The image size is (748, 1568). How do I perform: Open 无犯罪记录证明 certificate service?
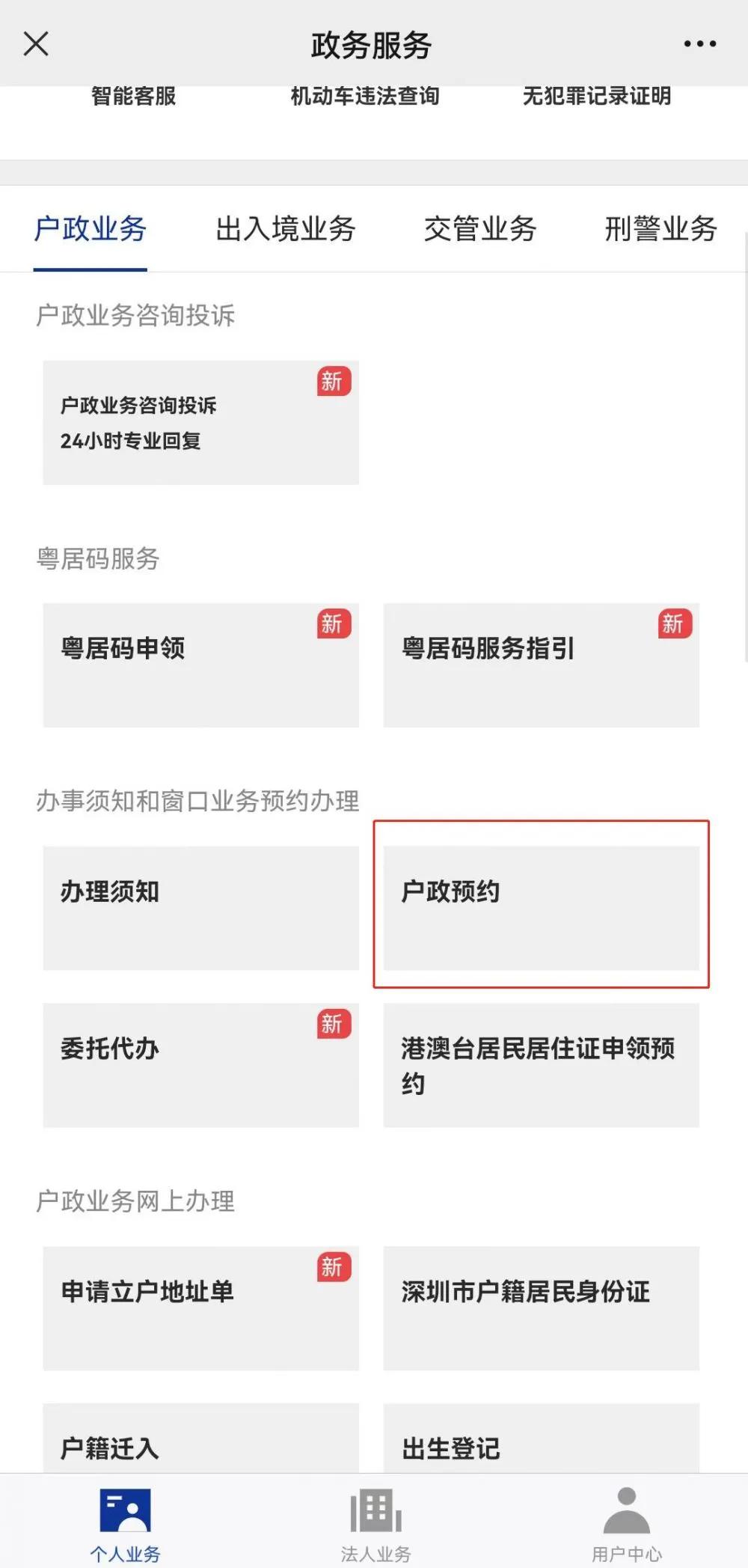pos(598,96)
